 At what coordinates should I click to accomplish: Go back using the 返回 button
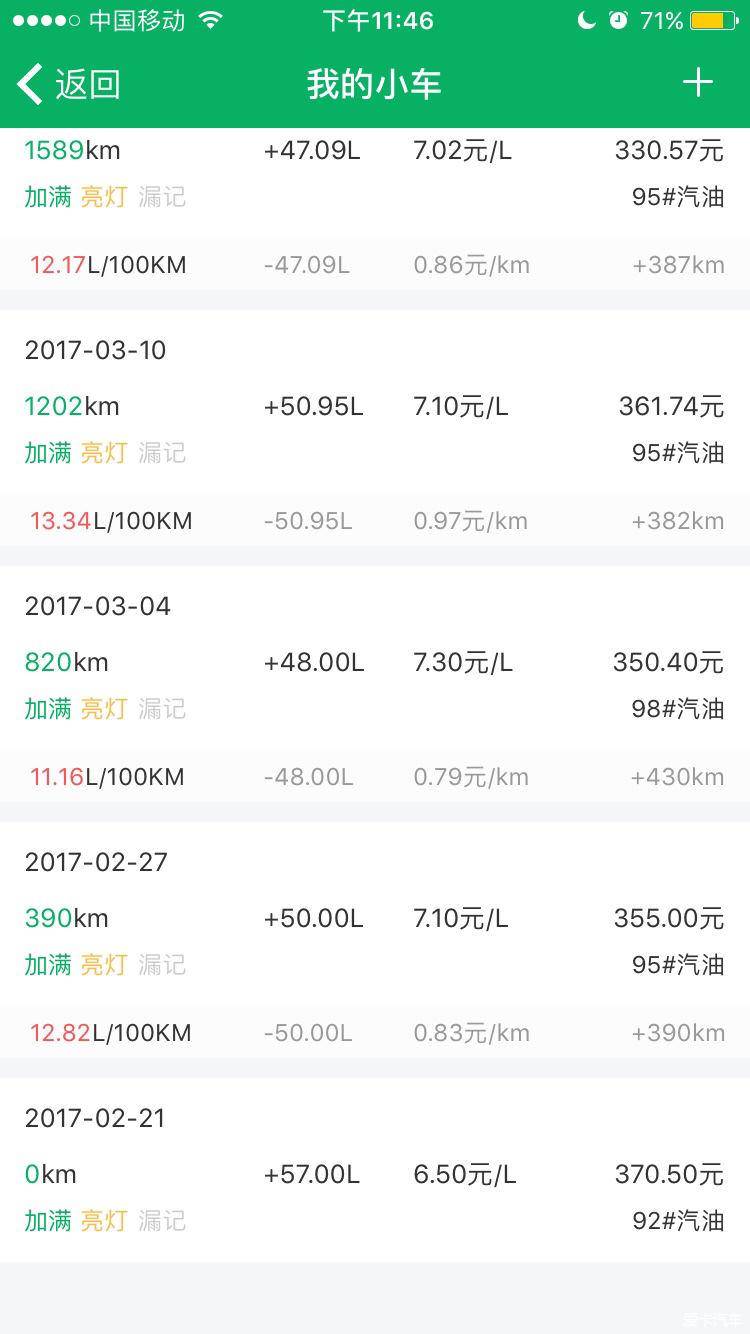click(69, 84)
